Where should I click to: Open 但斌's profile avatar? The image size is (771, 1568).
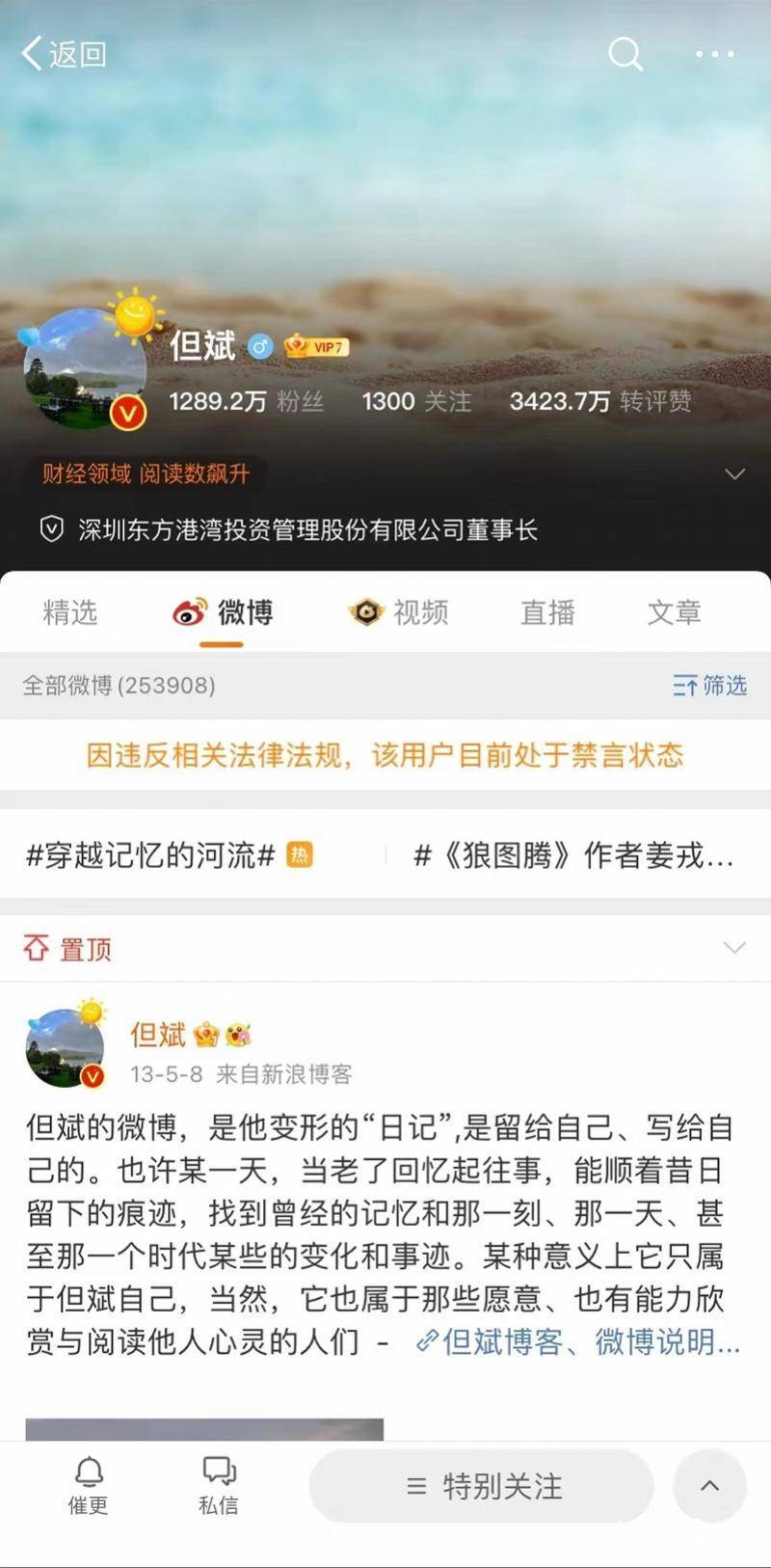(85, 368)
